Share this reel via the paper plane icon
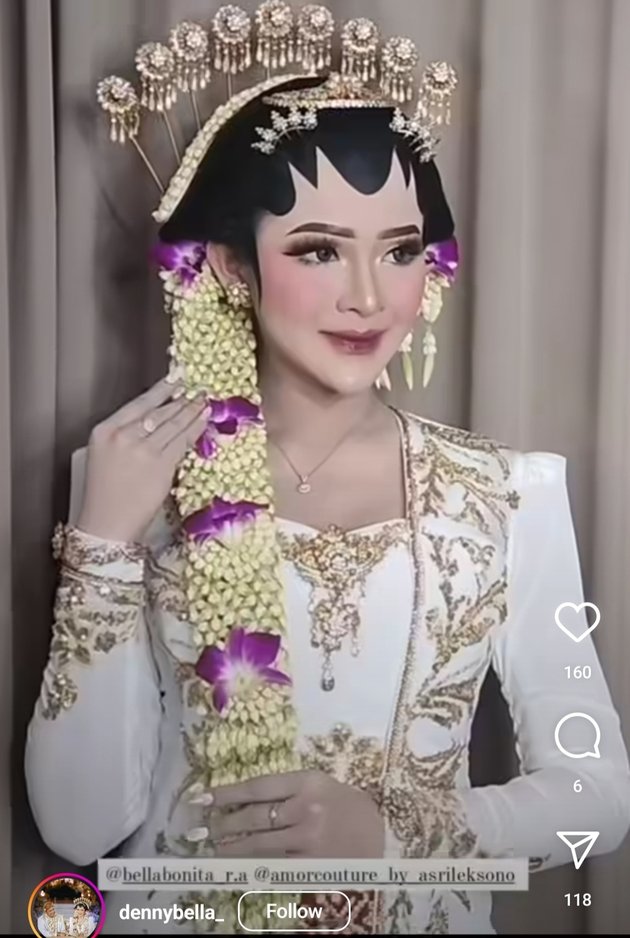The width and height of the screenshot is (630, 938). (x=577, y=850)
